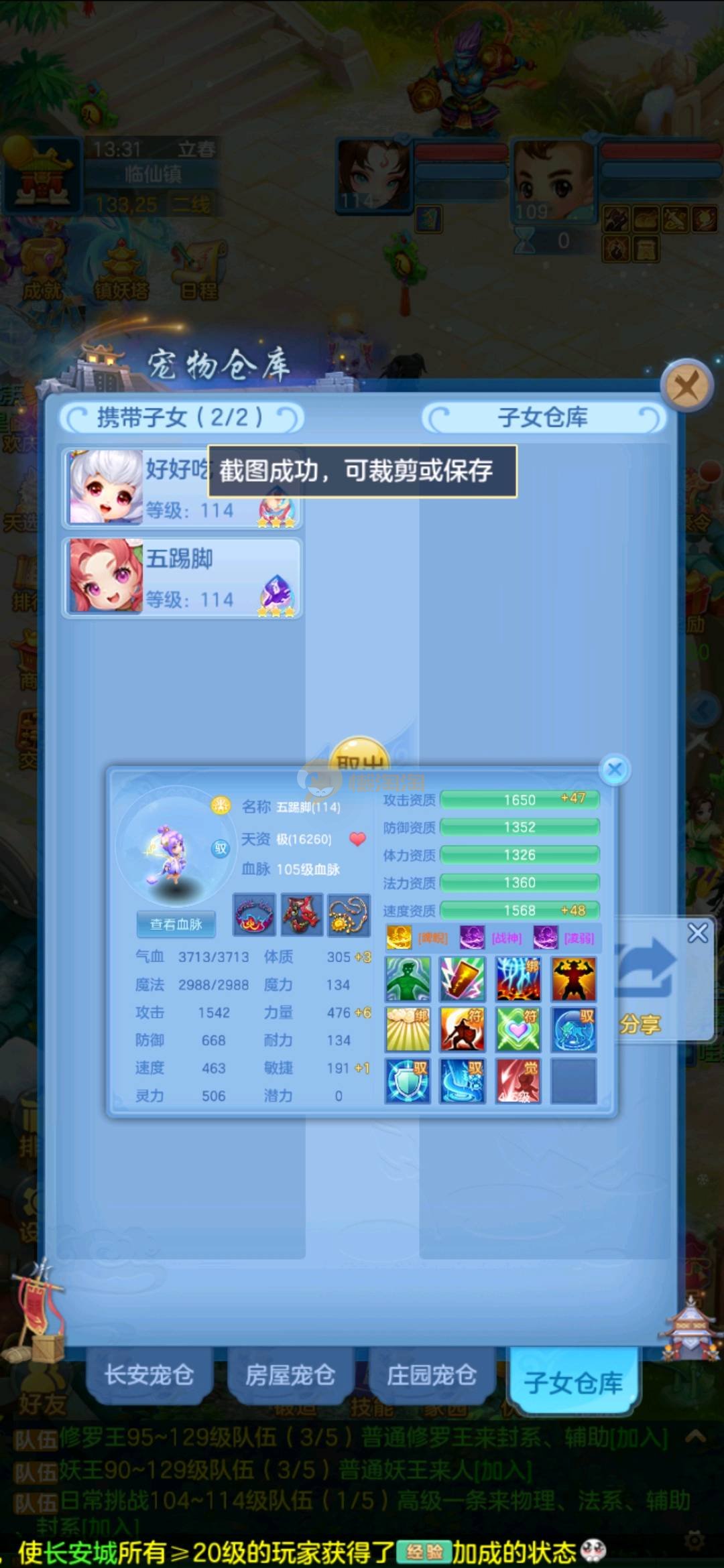View the heart talisman skill
724x1568 pixels.
point(518,1029)
